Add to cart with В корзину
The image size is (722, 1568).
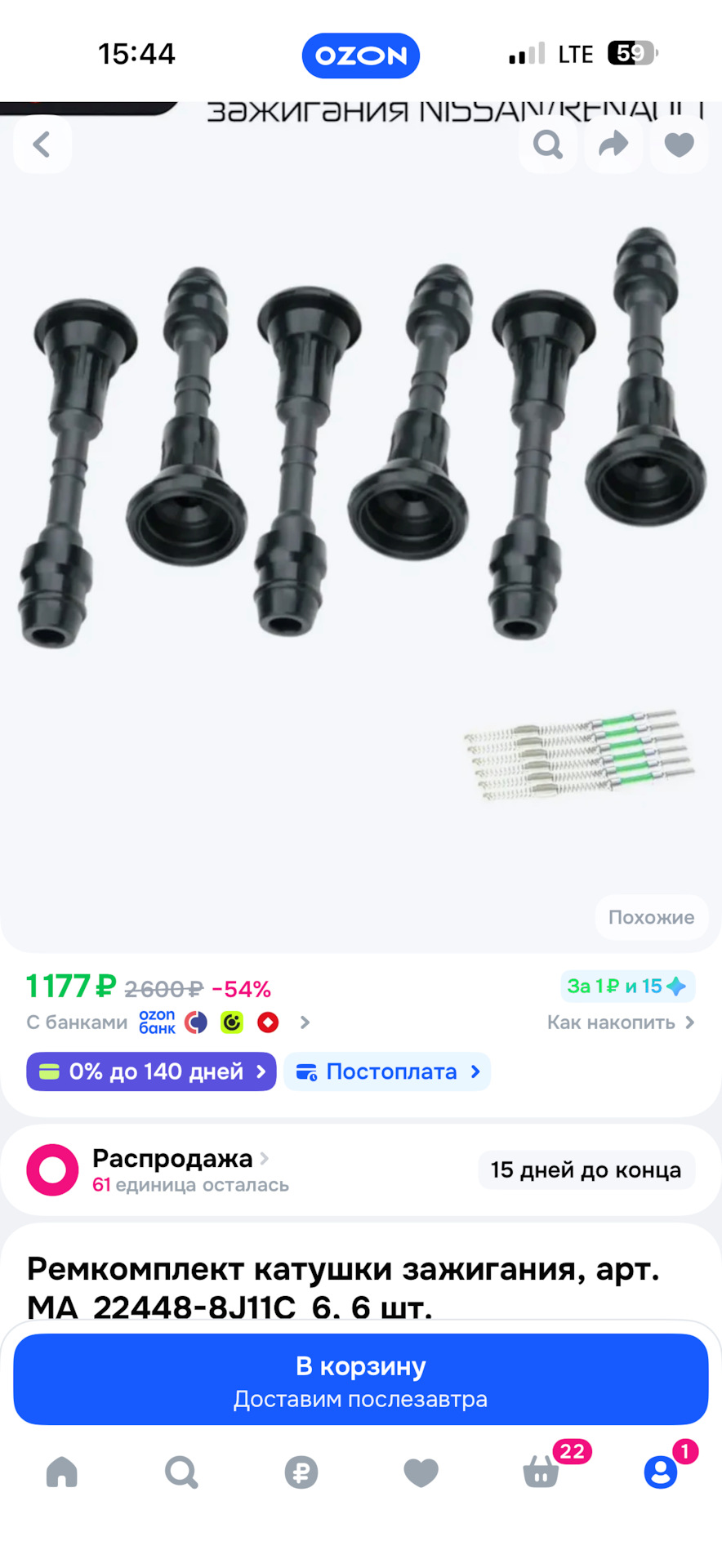(361, 1379)
